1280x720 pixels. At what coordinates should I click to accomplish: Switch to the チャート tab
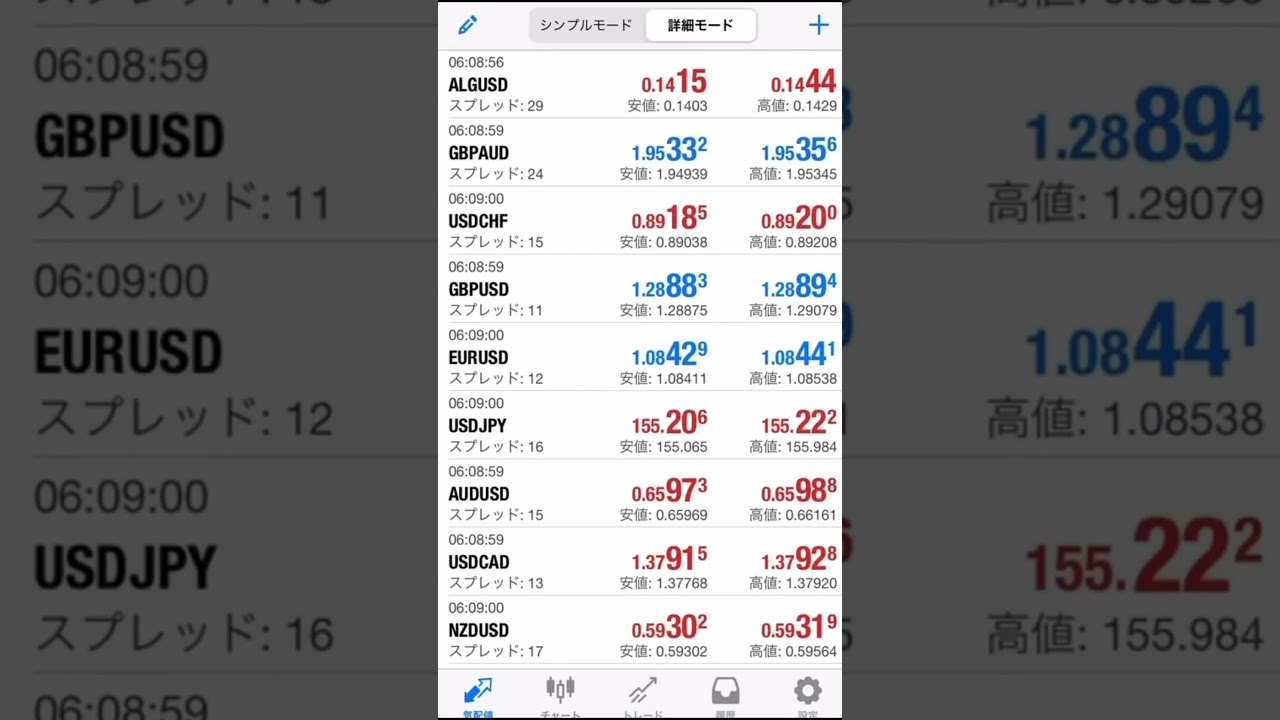click(560, 694)
